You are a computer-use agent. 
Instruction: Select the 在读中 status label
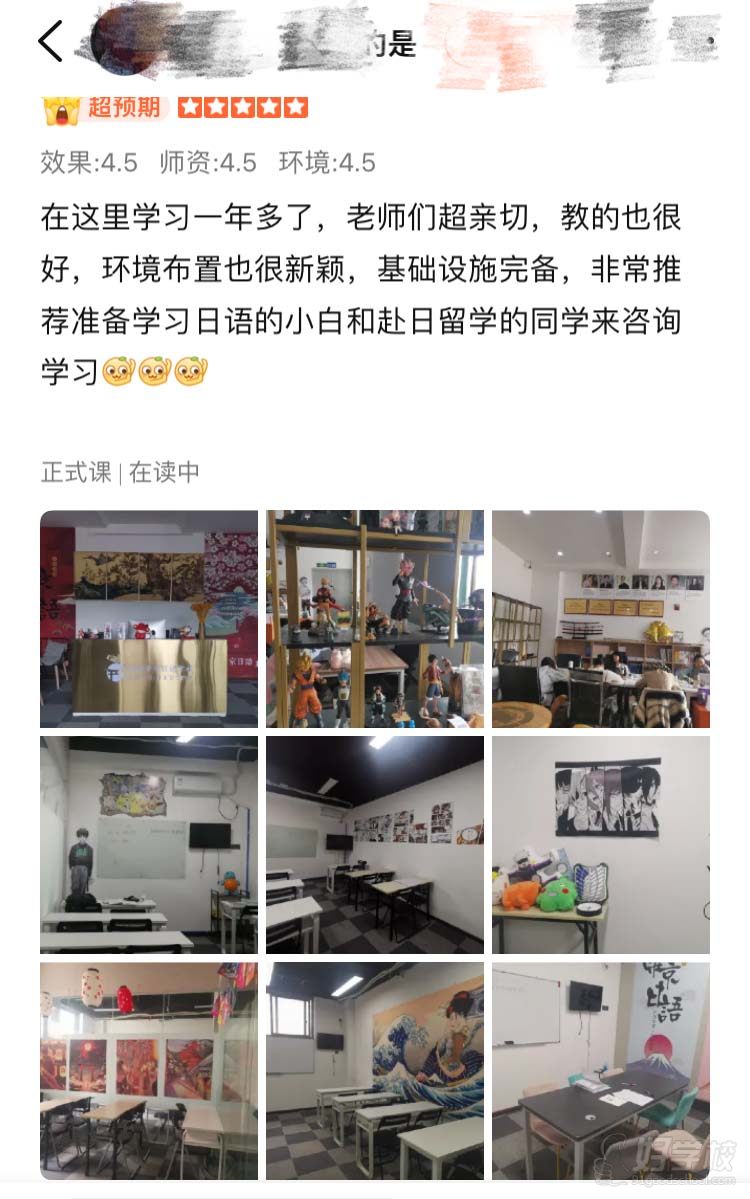pos(165,472)
